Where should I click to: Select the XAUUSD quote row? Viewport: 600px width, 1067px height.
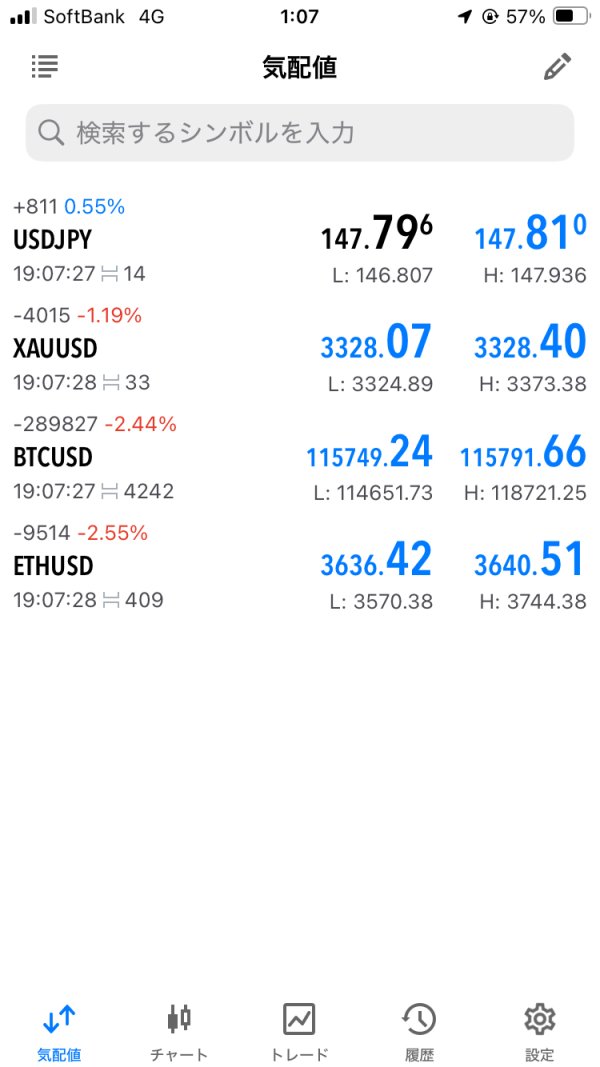pyautogui.click(x=300, y=349)
